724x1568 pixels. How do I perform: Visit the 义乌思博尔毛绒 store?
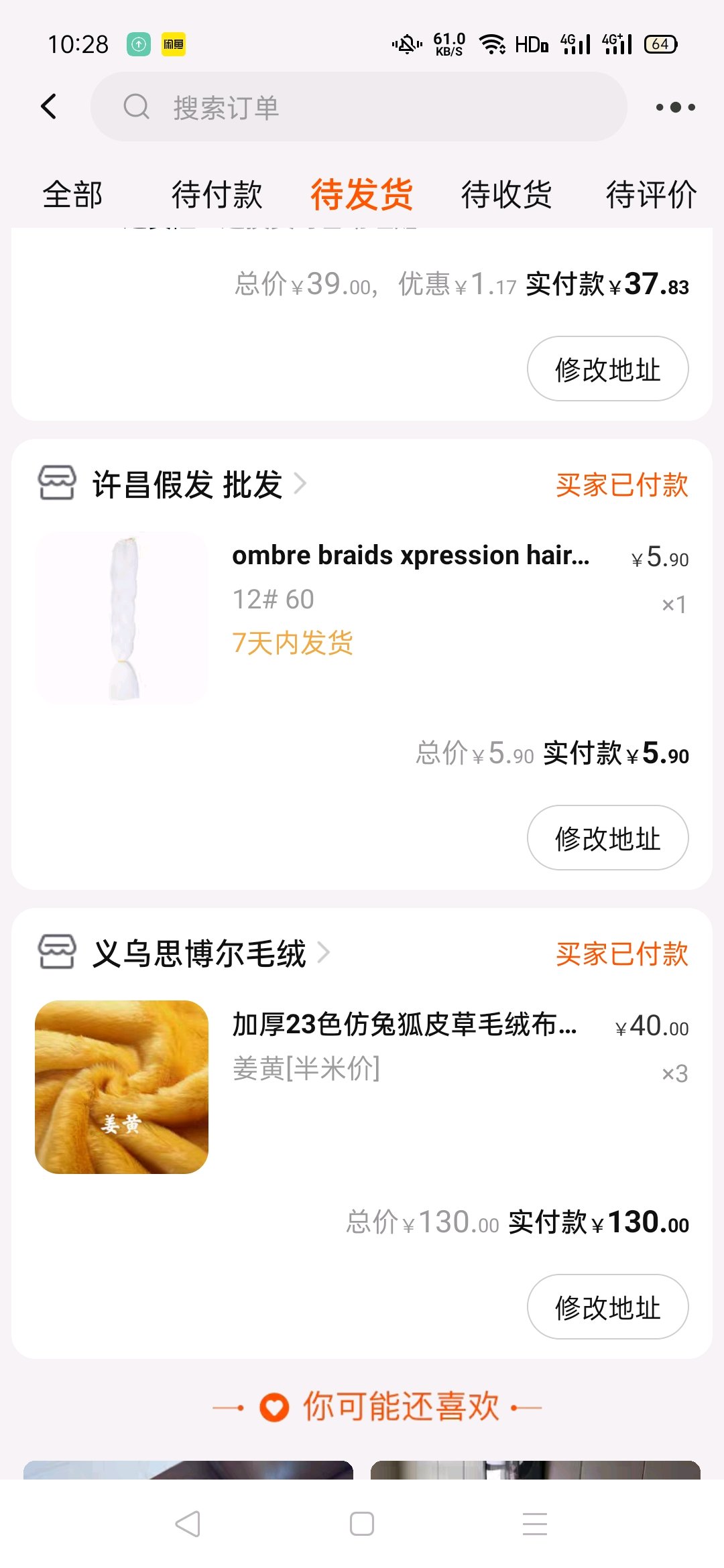click(199, 953)
